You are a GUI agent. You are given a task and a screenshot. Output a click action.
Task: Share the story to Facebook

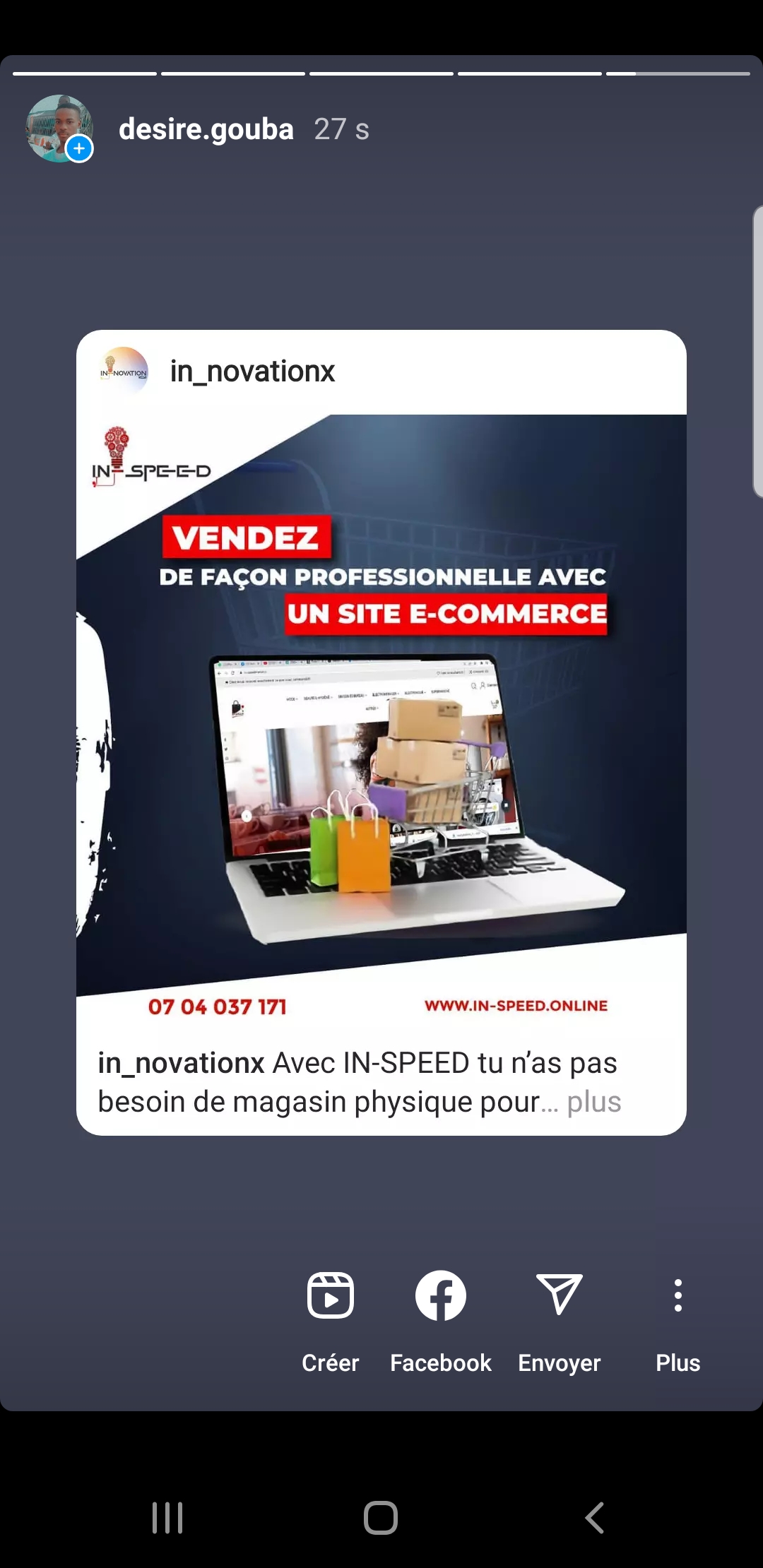coord(441,1321)
